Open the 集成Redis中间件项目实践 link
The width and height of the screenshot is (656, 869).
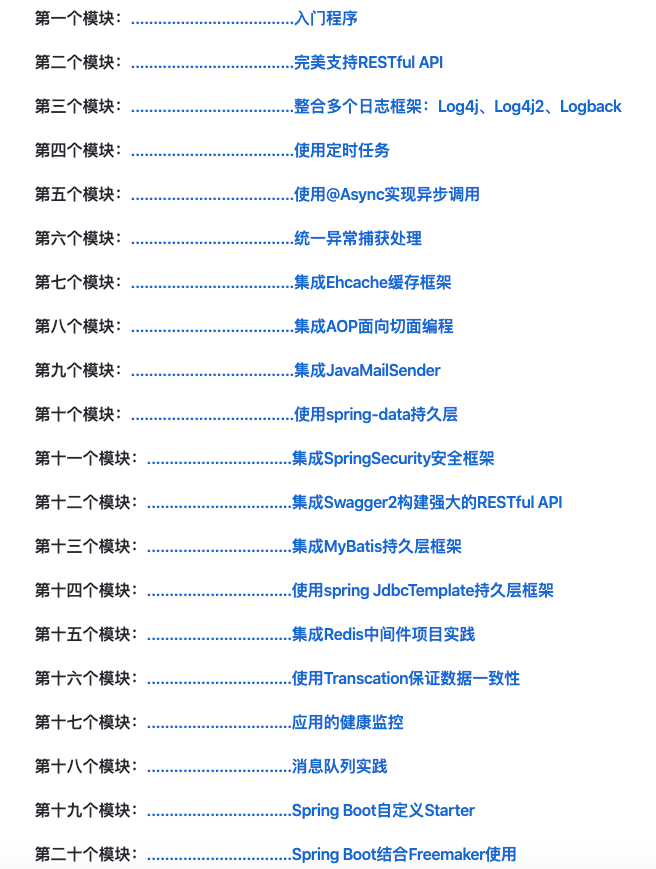click(383, 634)
